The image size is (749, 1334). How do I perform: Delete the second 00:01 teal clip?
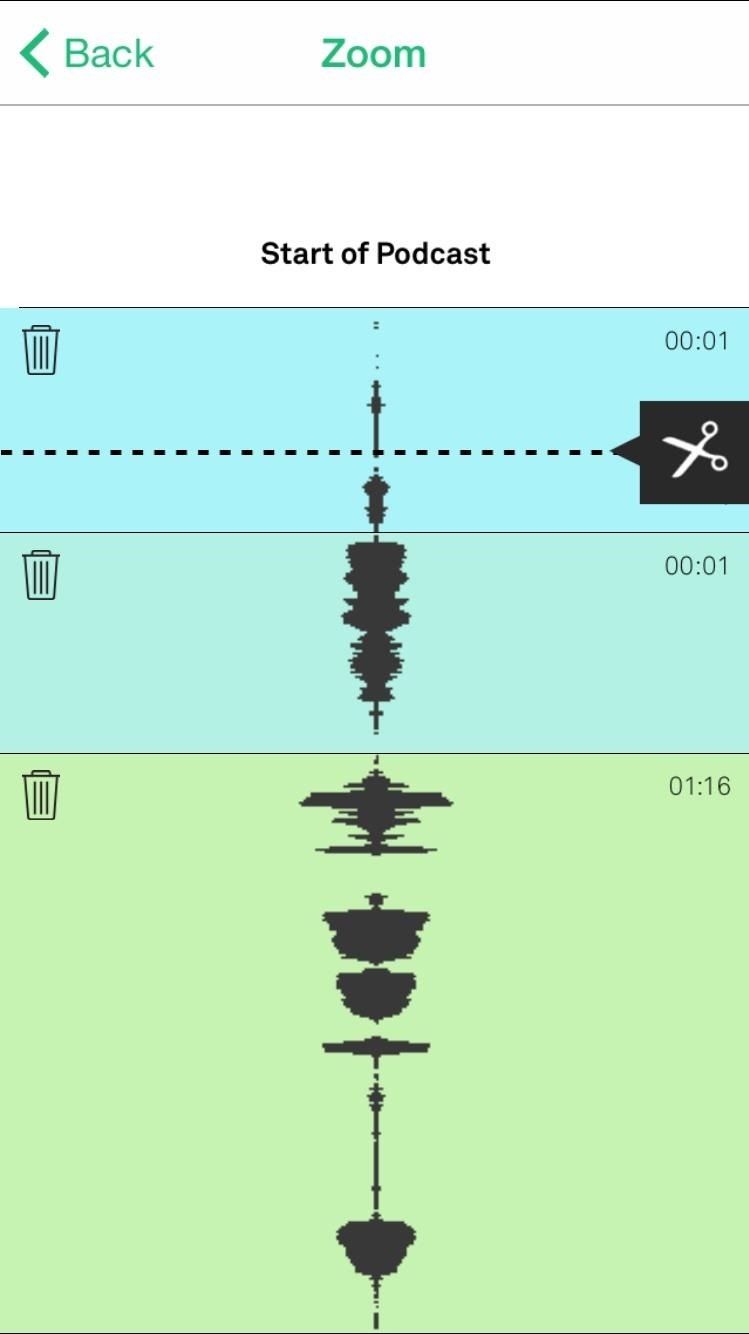click(41, 574)
